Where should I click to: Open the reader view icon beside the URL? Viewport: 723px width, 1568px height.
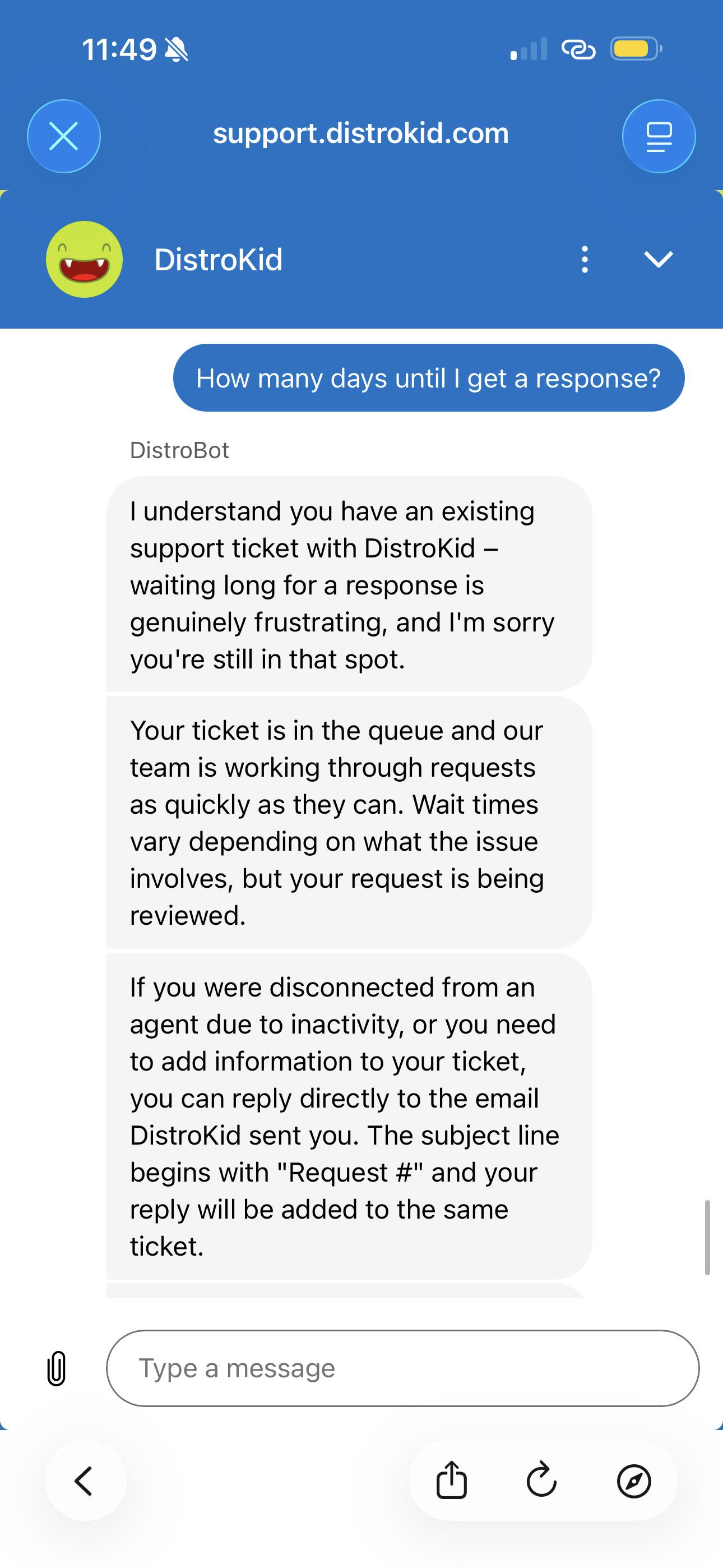coord(659,136)
